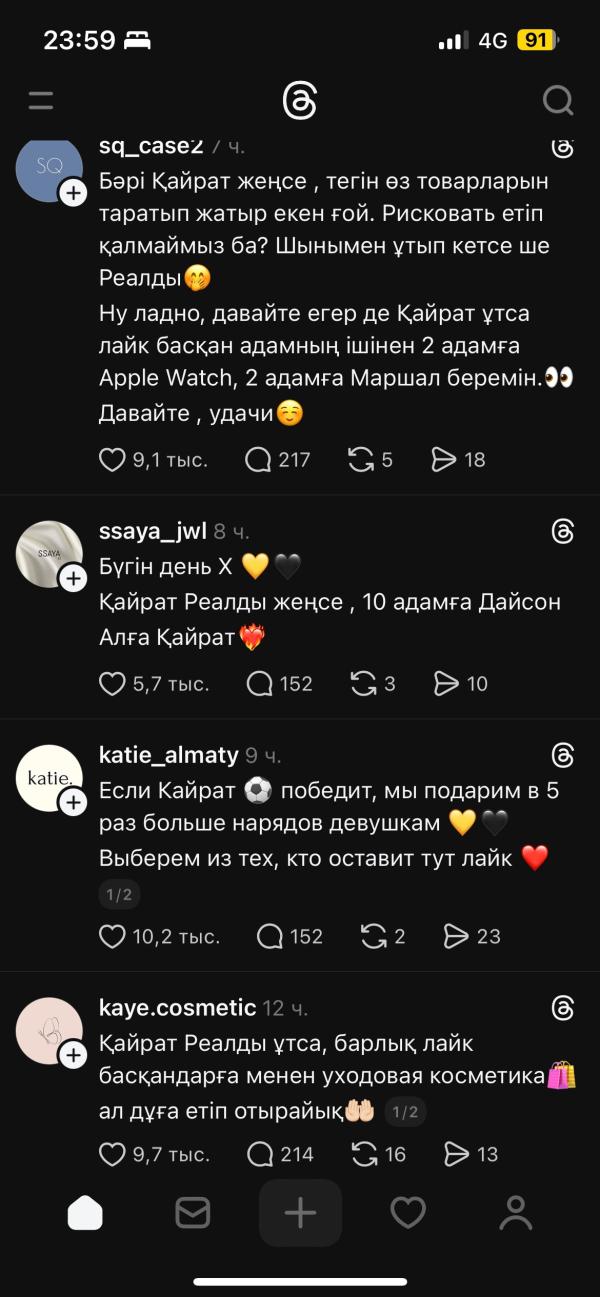
Task: Follow ssaya_jwl via plus on avatar
Action: pos(73,578)
